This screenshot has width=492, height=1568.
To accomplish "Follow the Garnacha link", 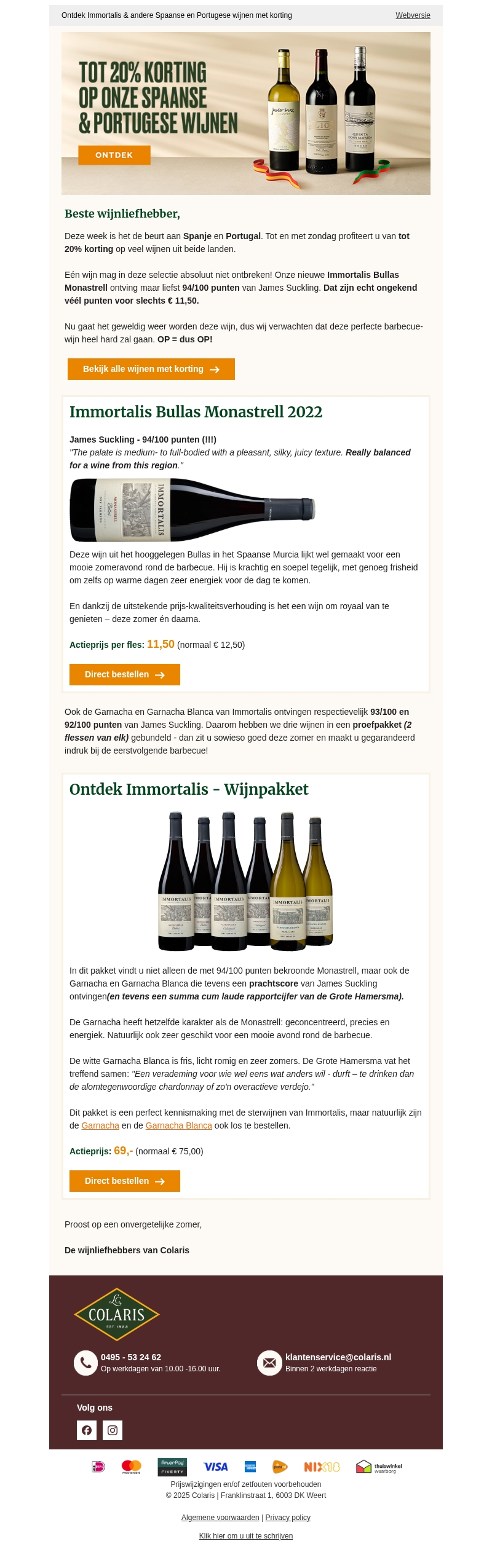I will 100,1126.
